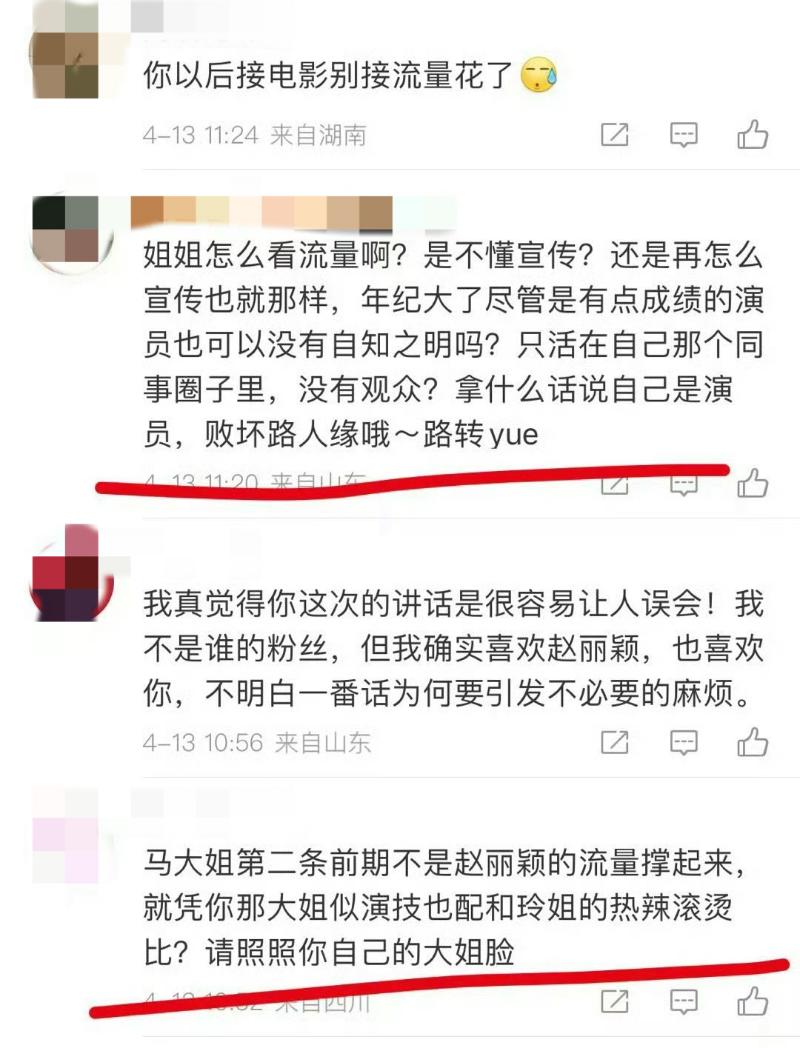Reply to the comment mentioning 喜欢赵丽颖

point(683,742)
